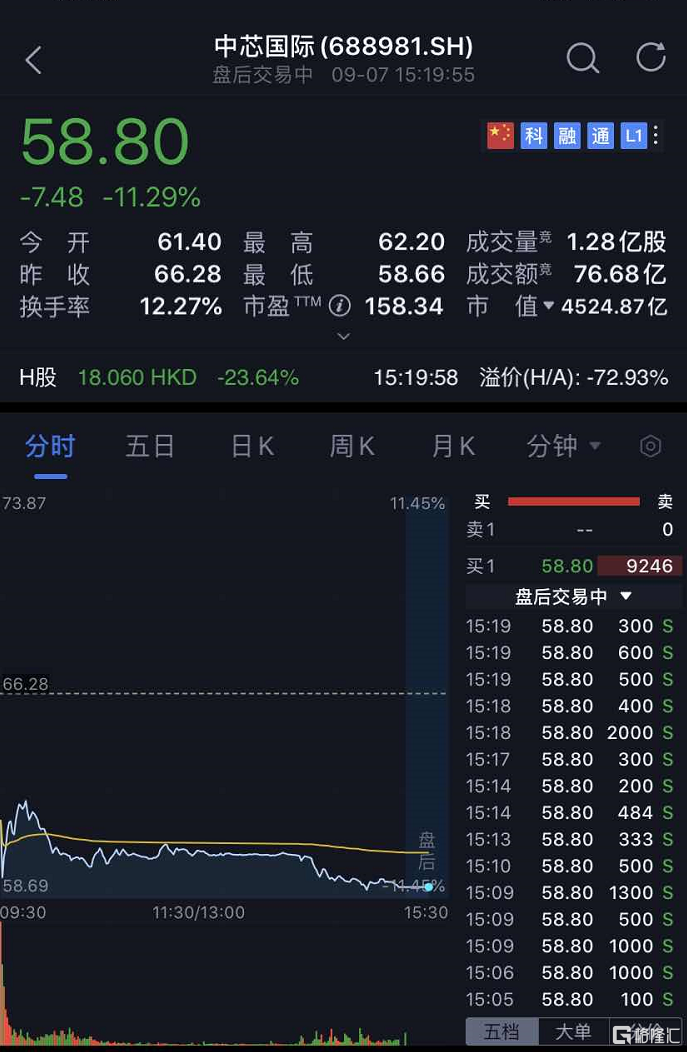Open the 分钟 interval dropdown
The height and width of the screenshot is (1052, 687).
coord(564,446)
